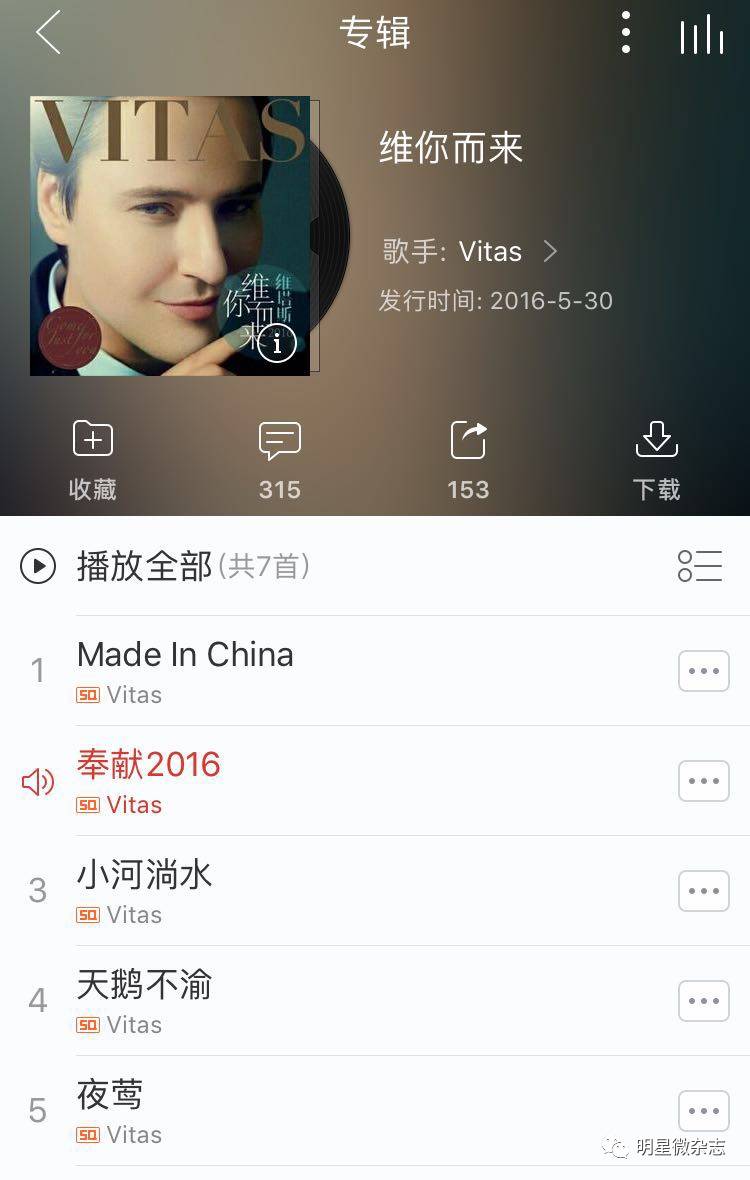Open the now playing equalizer icon

tap(702, 35)
